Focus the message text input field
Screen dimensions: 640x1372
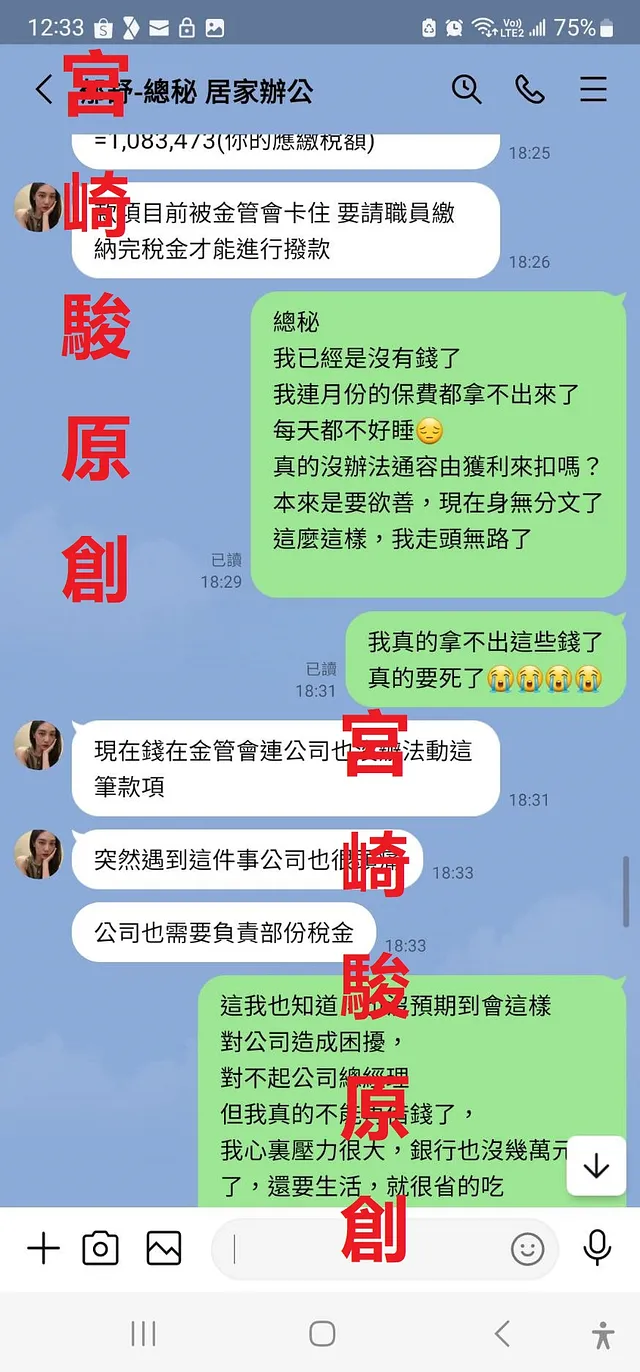tap(360, 1248)
